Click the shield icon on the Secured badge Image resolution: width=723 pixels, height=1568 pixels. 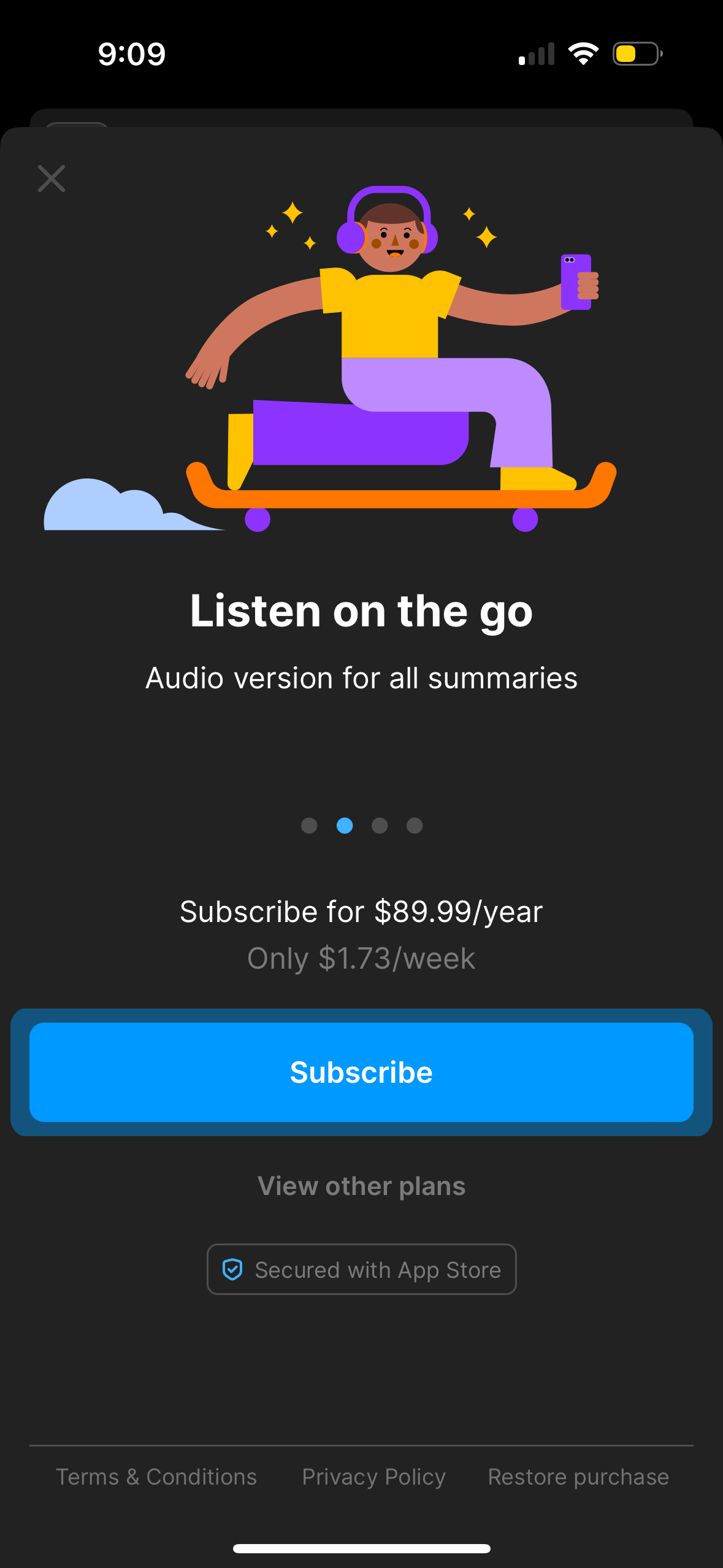click(234, 1269)
